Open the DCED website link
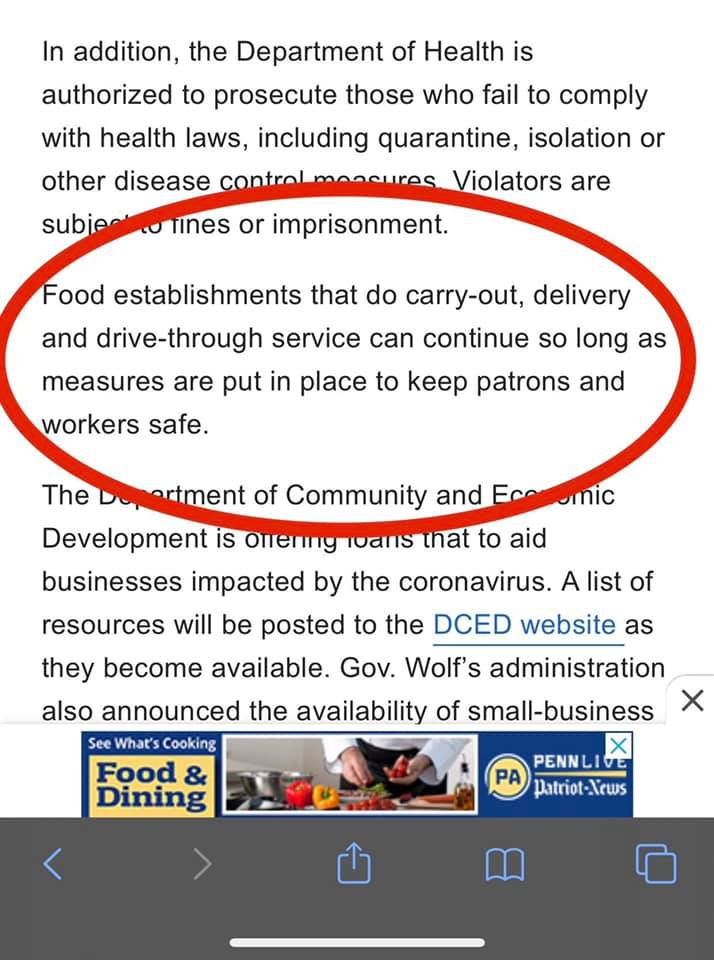714x960 pixels. (525, 626)
